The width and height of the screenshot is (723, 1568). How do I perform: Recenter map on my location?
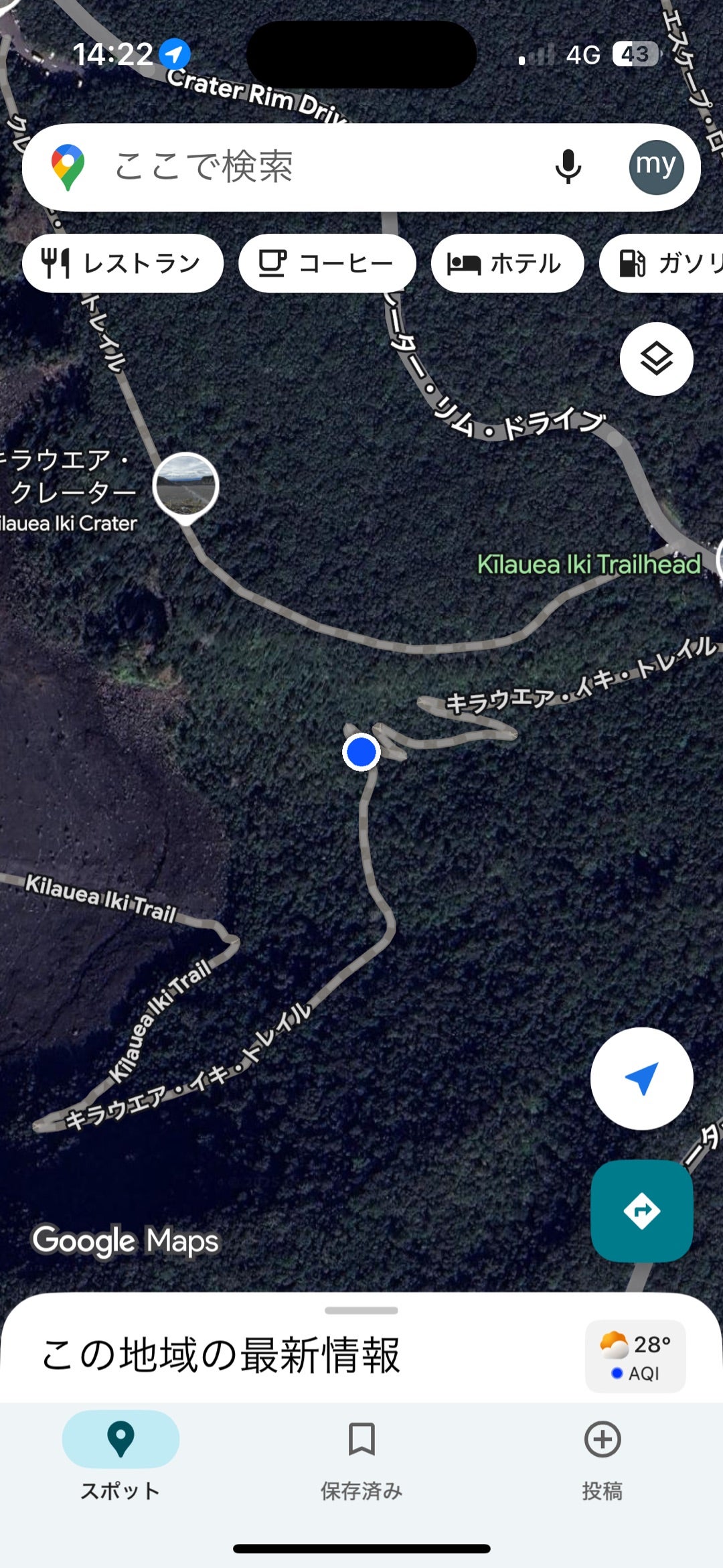point(641,1079)
